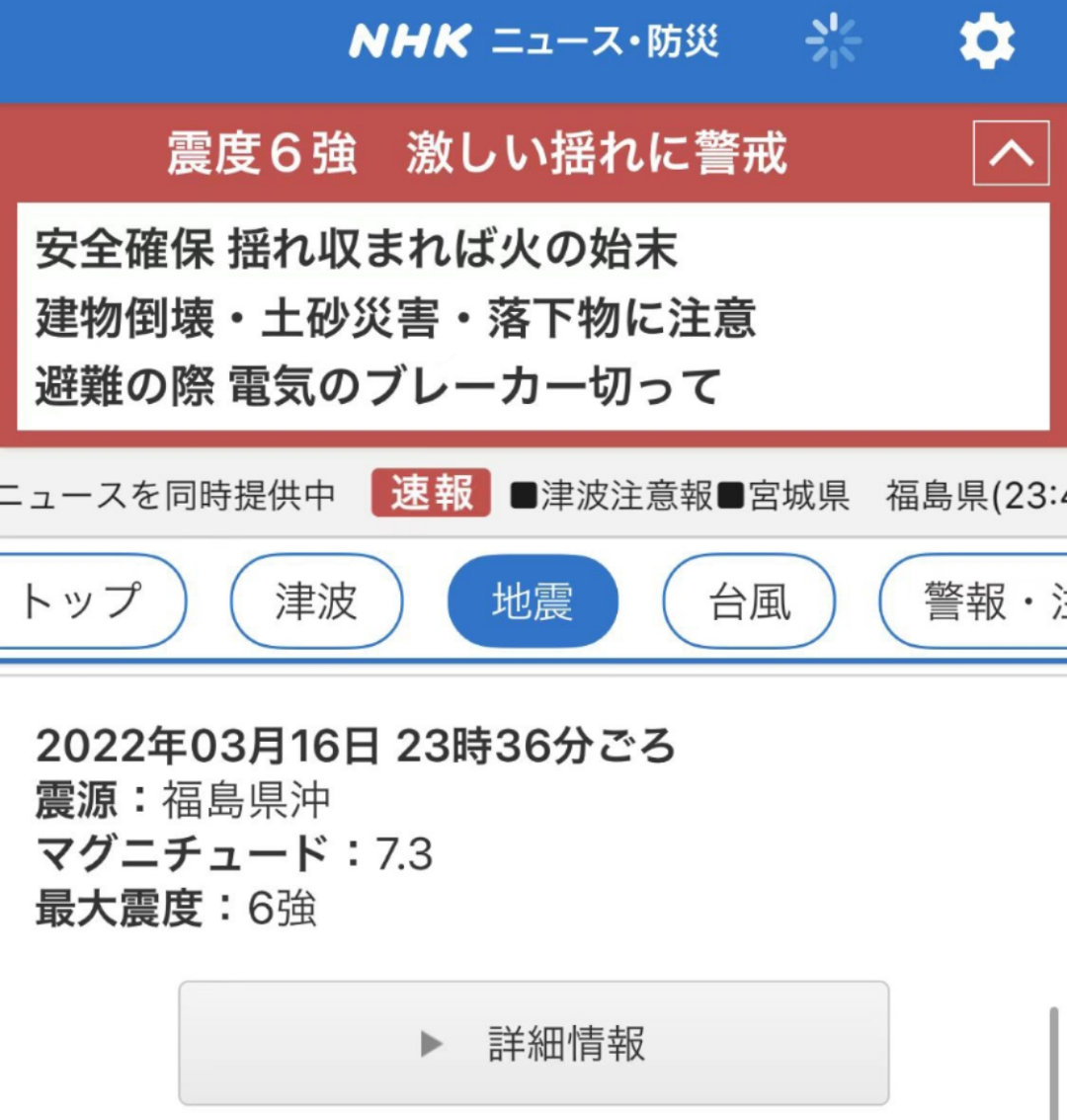The width and height of the screenshot is (1067, 1120).
Task: Open the NHK app settings gear
Action: click(x=986, y=41)
